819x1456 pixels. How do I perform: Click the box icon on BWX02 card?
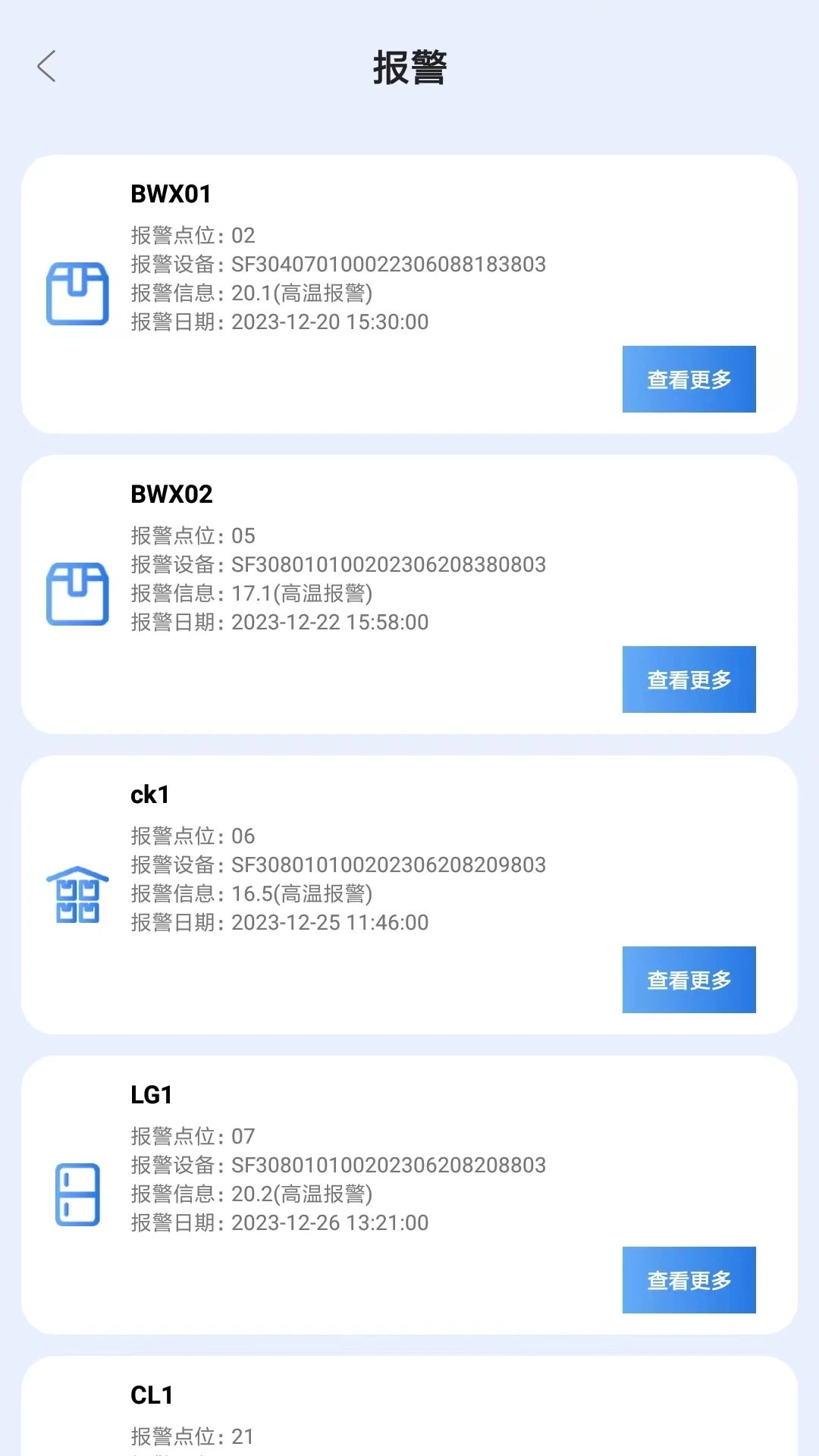coord(77,595)
